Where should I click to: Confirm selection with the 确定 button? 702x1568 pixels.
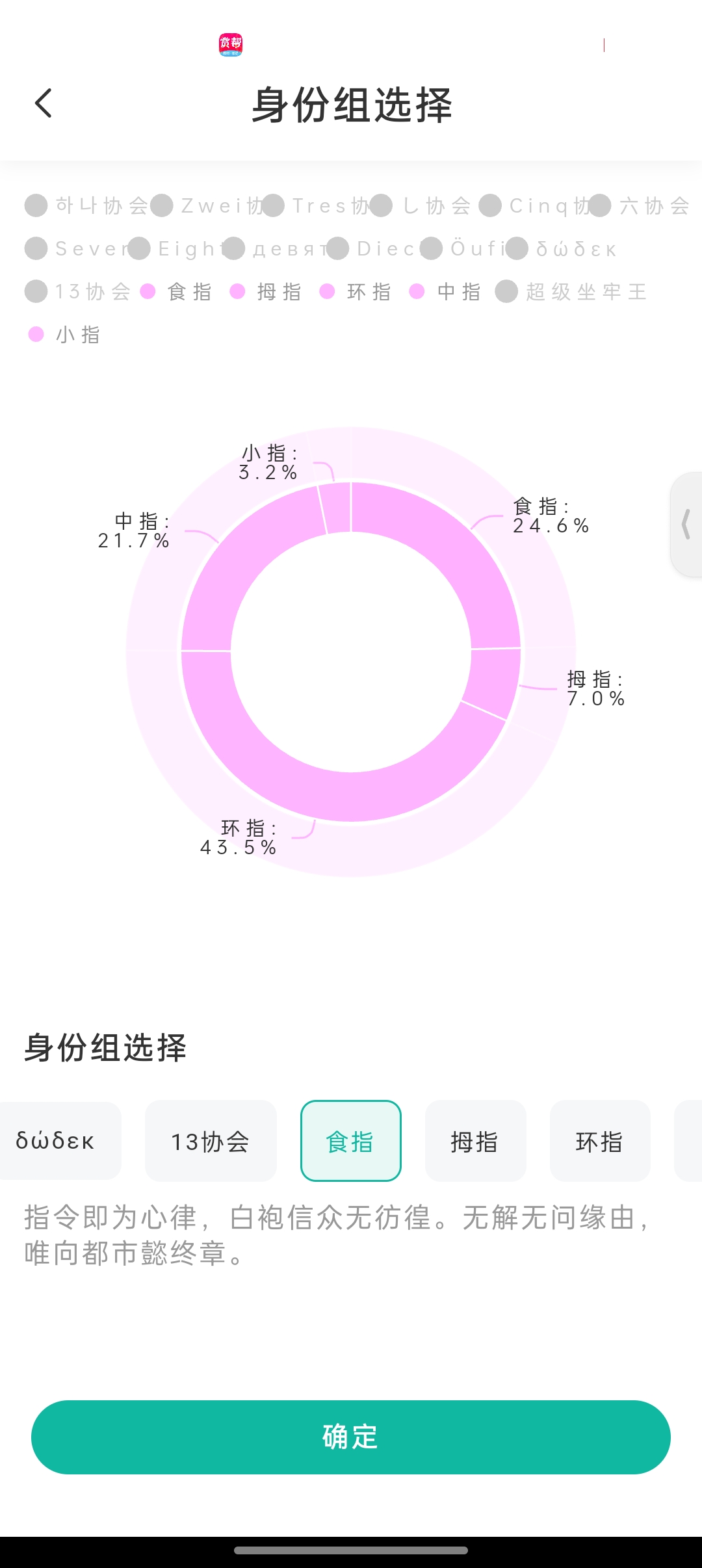[x=351, y=1437]
